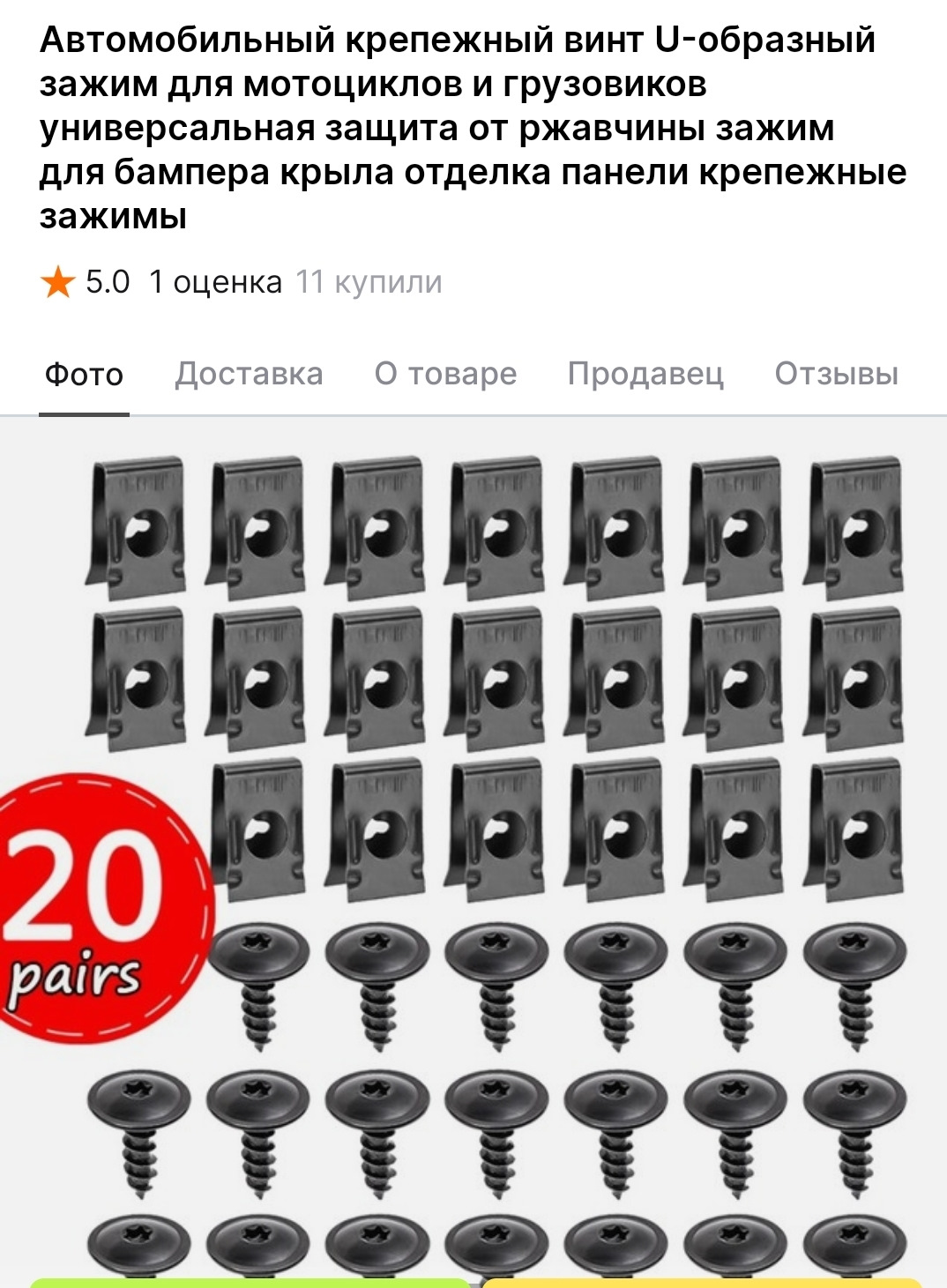Open the Доставка tab
The width and height of the screenshot is (947, 1288).
coord(249,374)
